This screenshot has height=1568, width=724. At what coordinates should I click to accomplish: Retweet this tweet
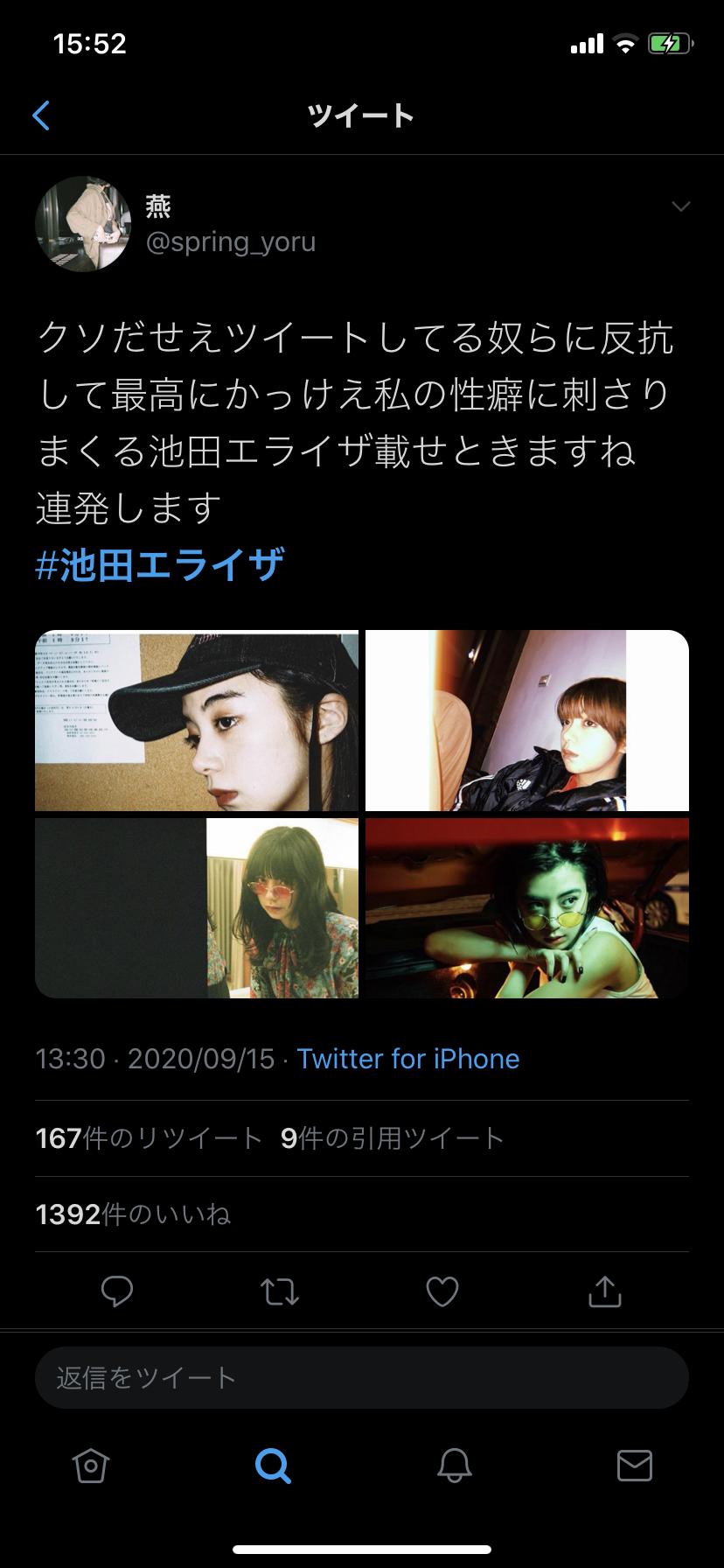click(280, 1291)
